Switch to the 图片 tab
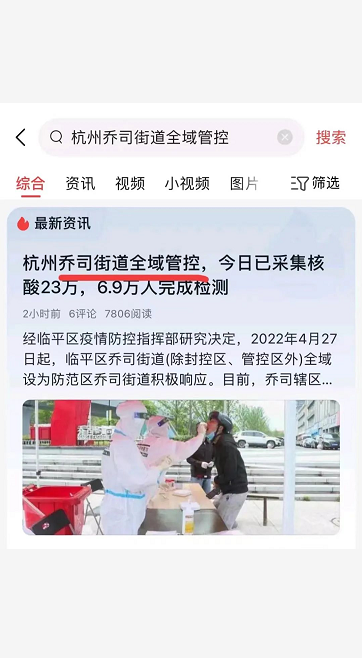The height and width of the screenshot is (658, 362). [x=245, y=183]
